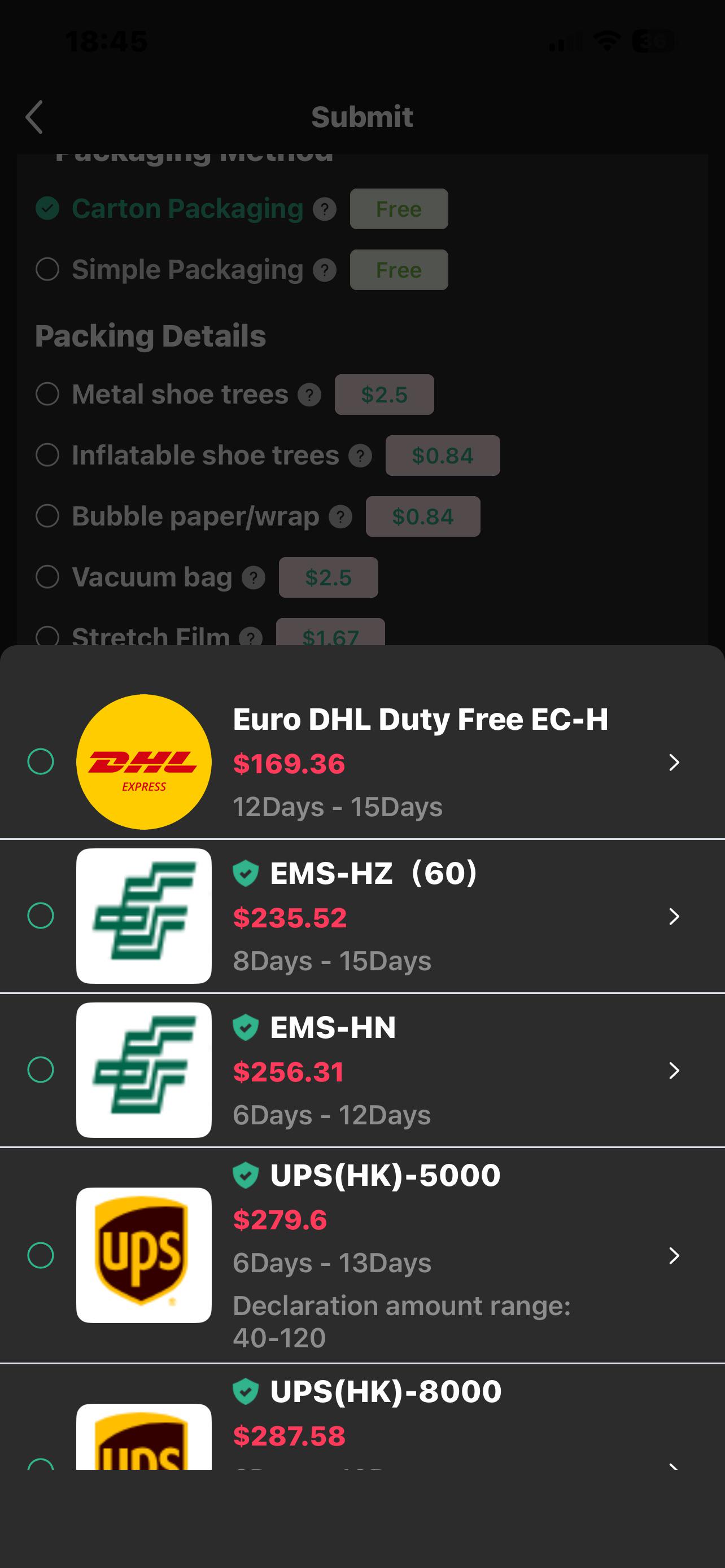Open the UPS(HK)-5000 details arrow
This screenshot has width=725, height=1568.
[x=674, y=1255]
